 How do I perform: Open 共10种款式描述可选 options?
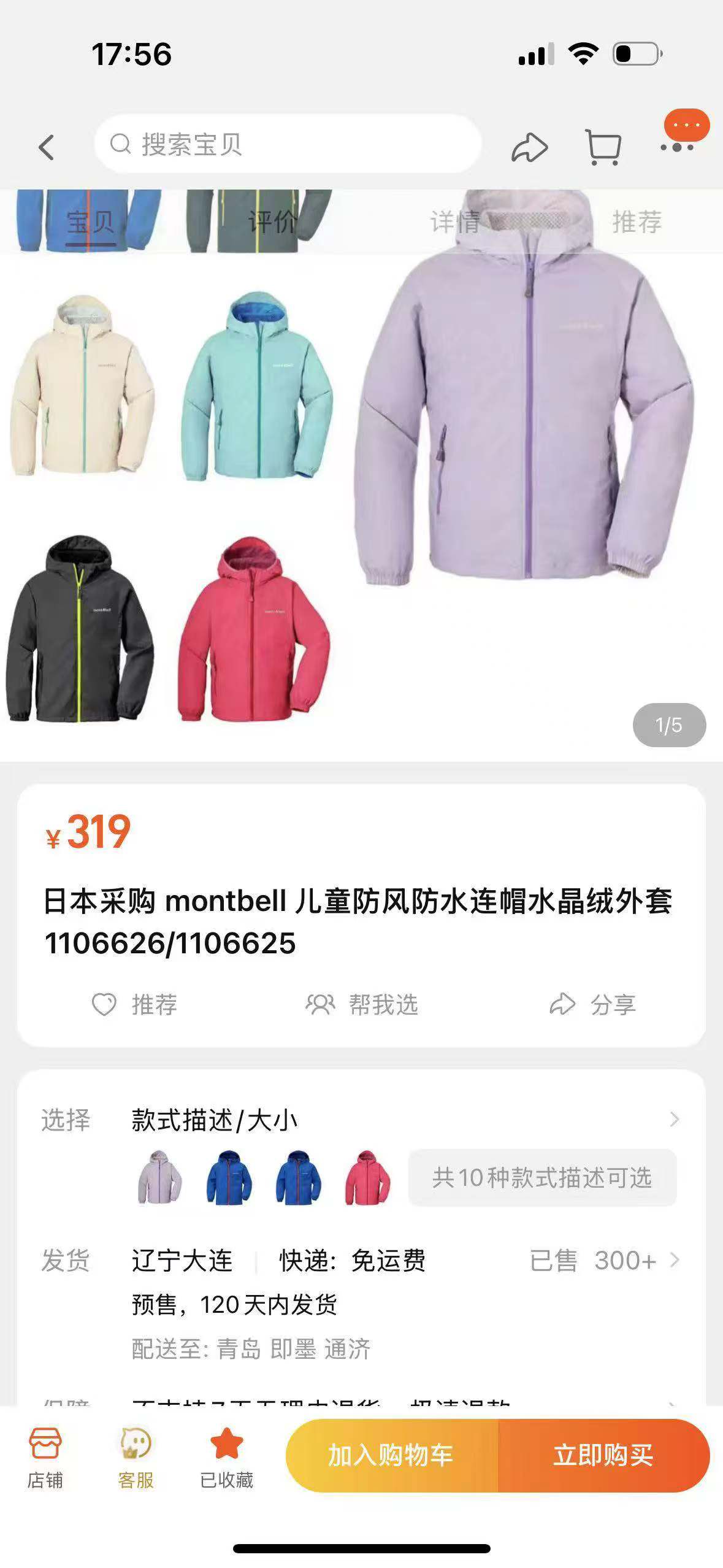pos(542,1178)
